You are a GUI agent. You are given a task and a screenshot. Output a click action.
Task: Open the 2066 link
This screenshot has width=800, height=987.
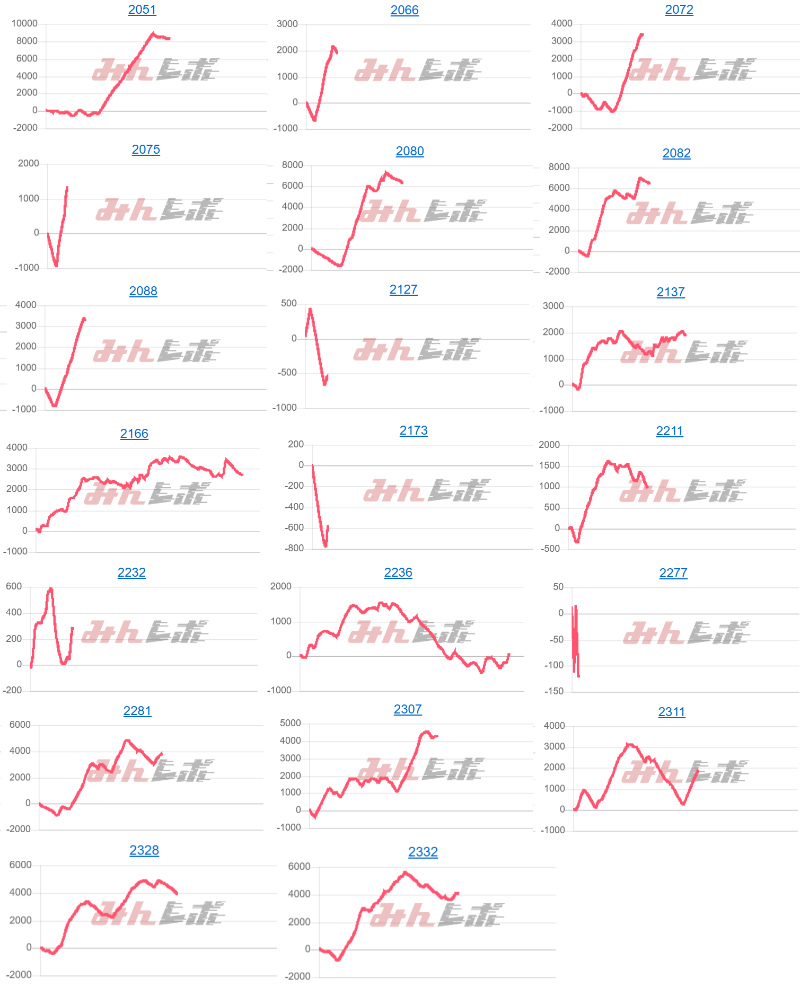click(405, 10)
